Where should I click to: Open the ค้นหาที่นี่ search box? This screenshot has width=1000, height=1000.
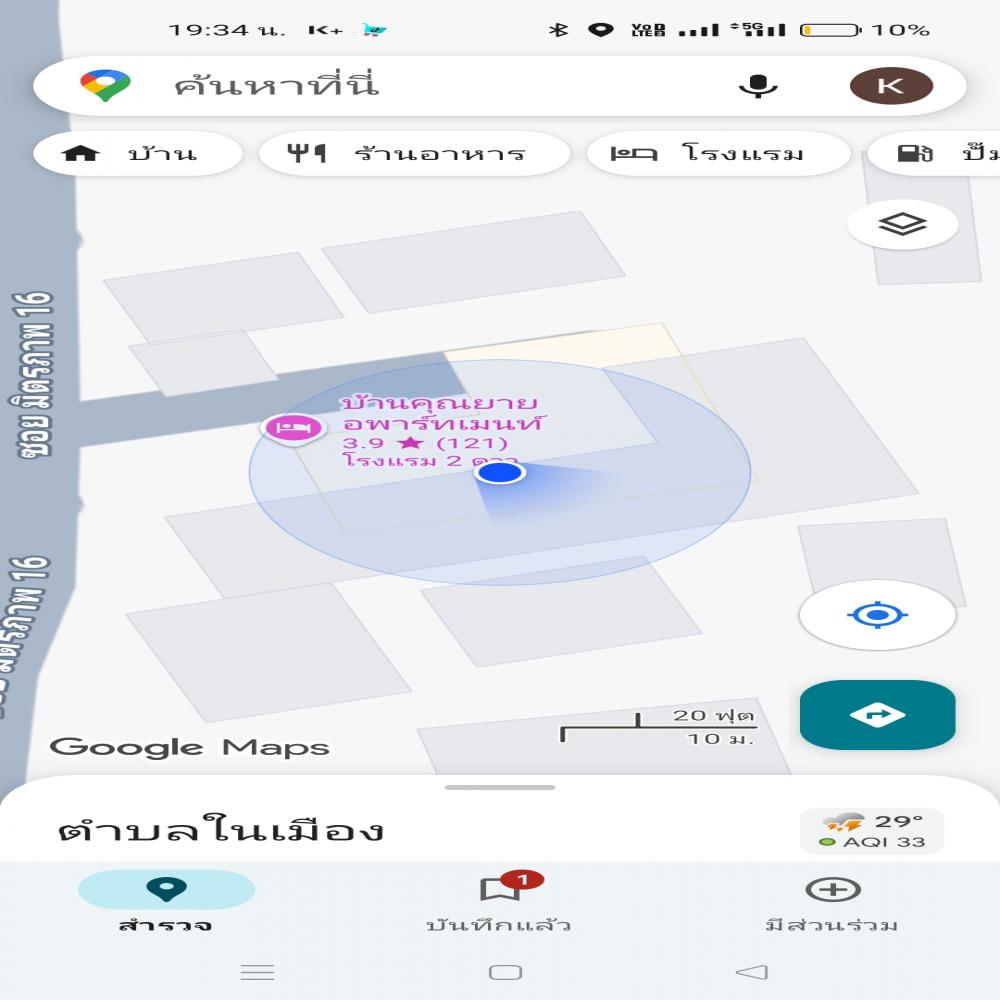coord(400,86)
